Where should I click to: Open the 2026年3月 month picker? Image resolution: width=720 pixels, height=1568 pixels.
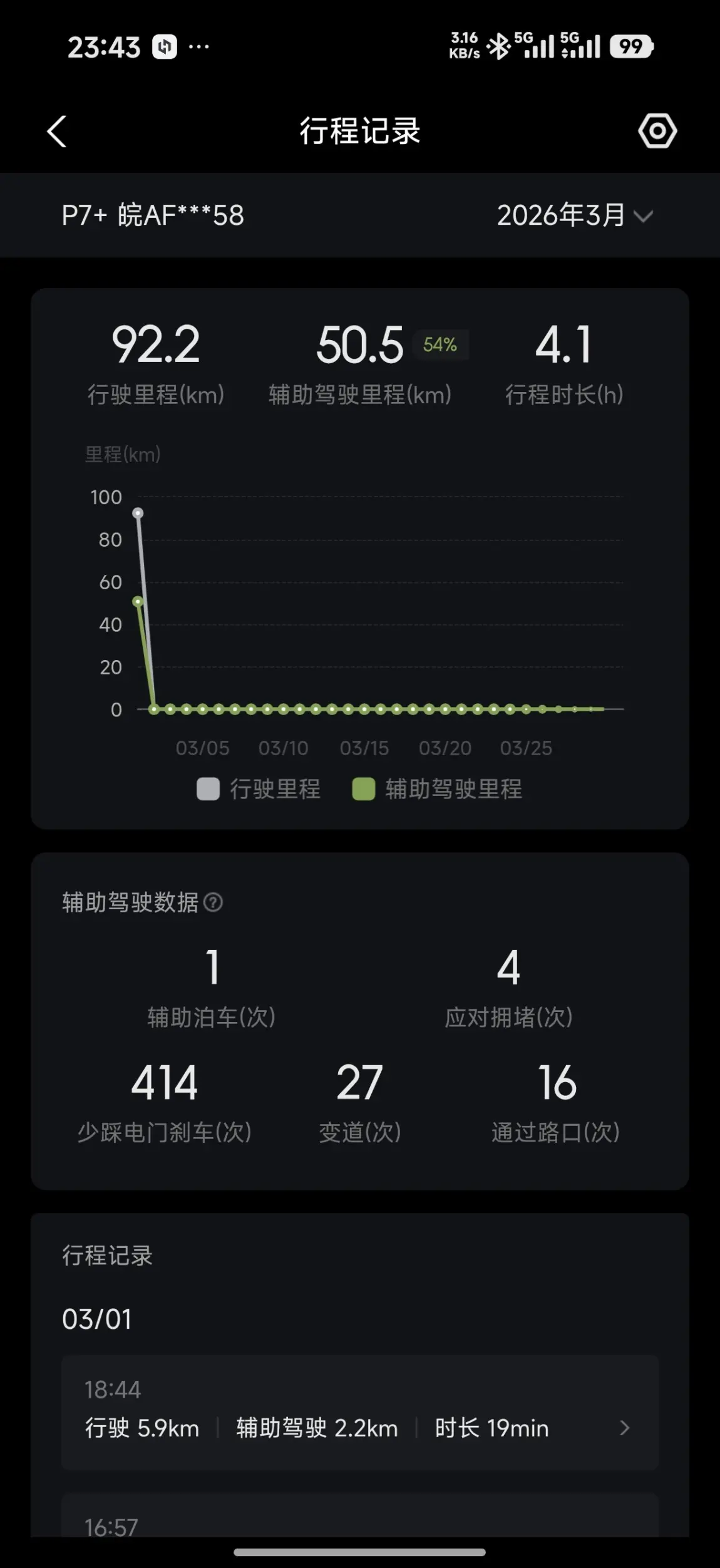pyautogui.click(x=574, y=215)
